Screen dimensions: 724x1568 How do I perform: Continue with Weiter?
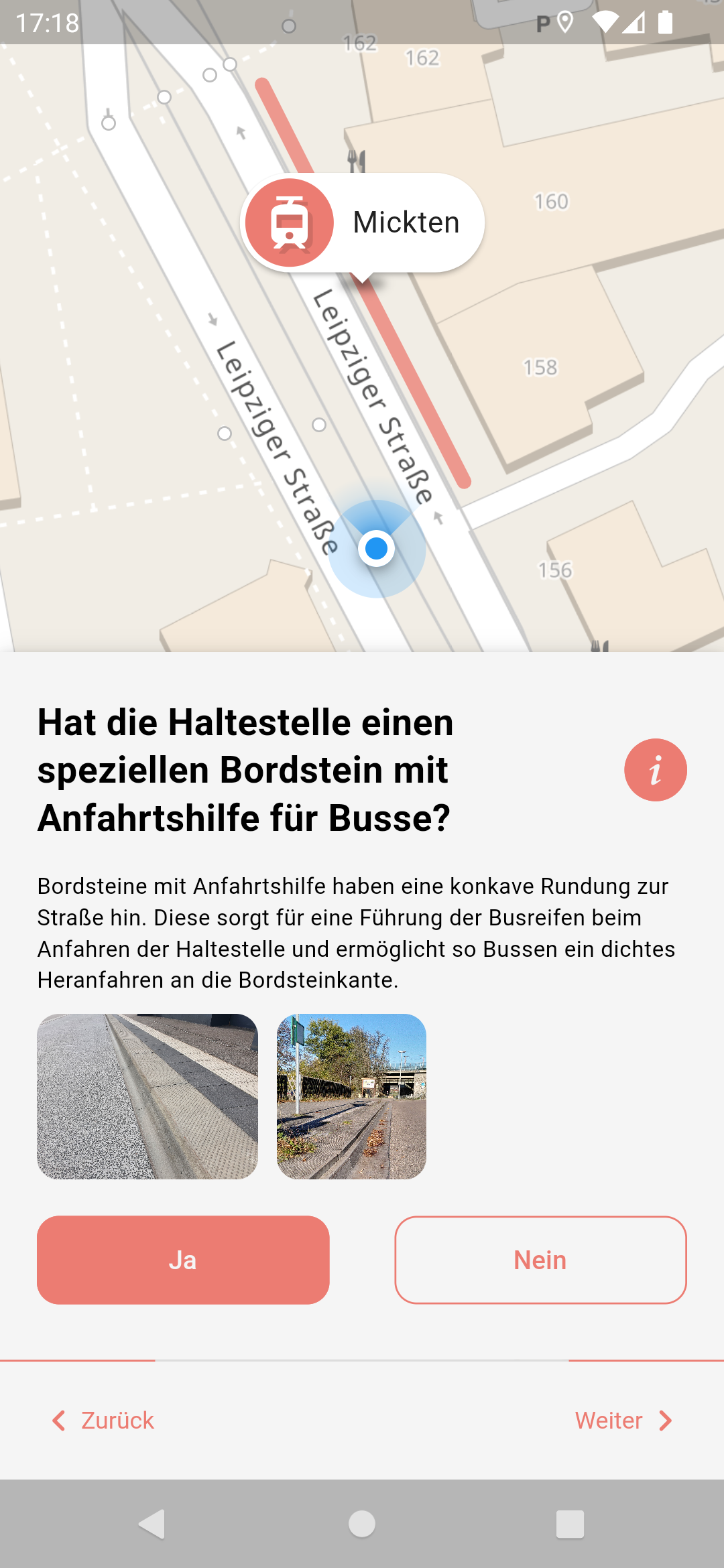click(x=623, y=1421)
